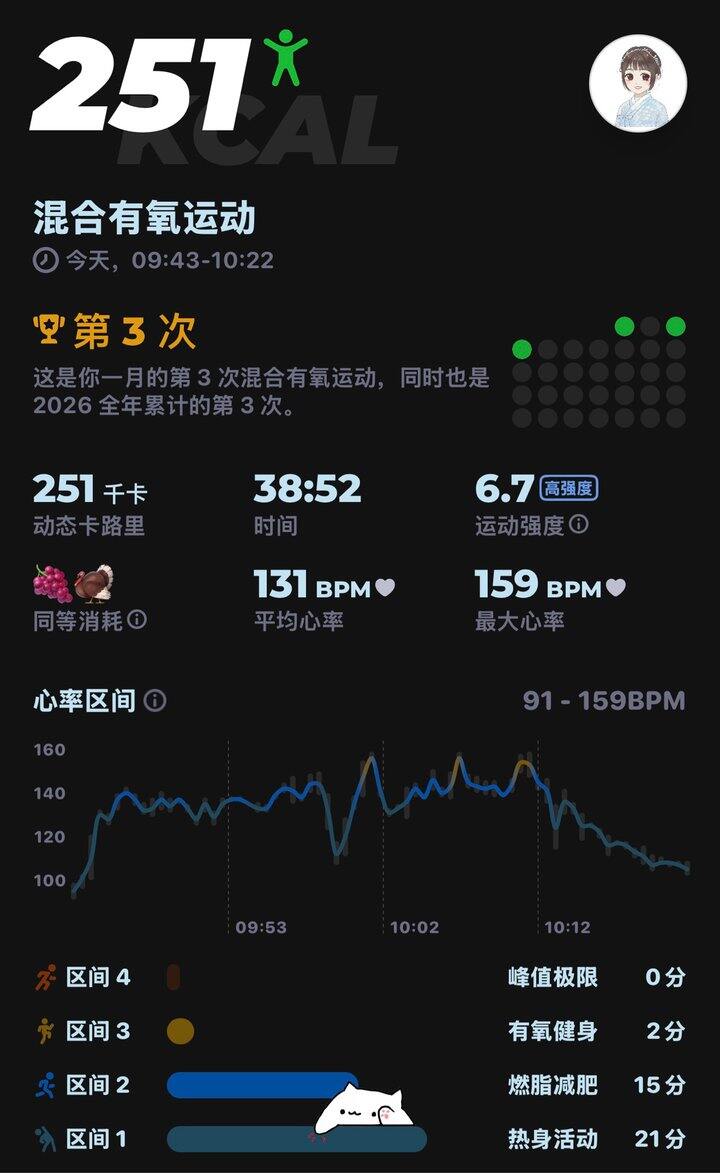
Task: Show info about 同等消耗
Action: [x=137, y=620]
